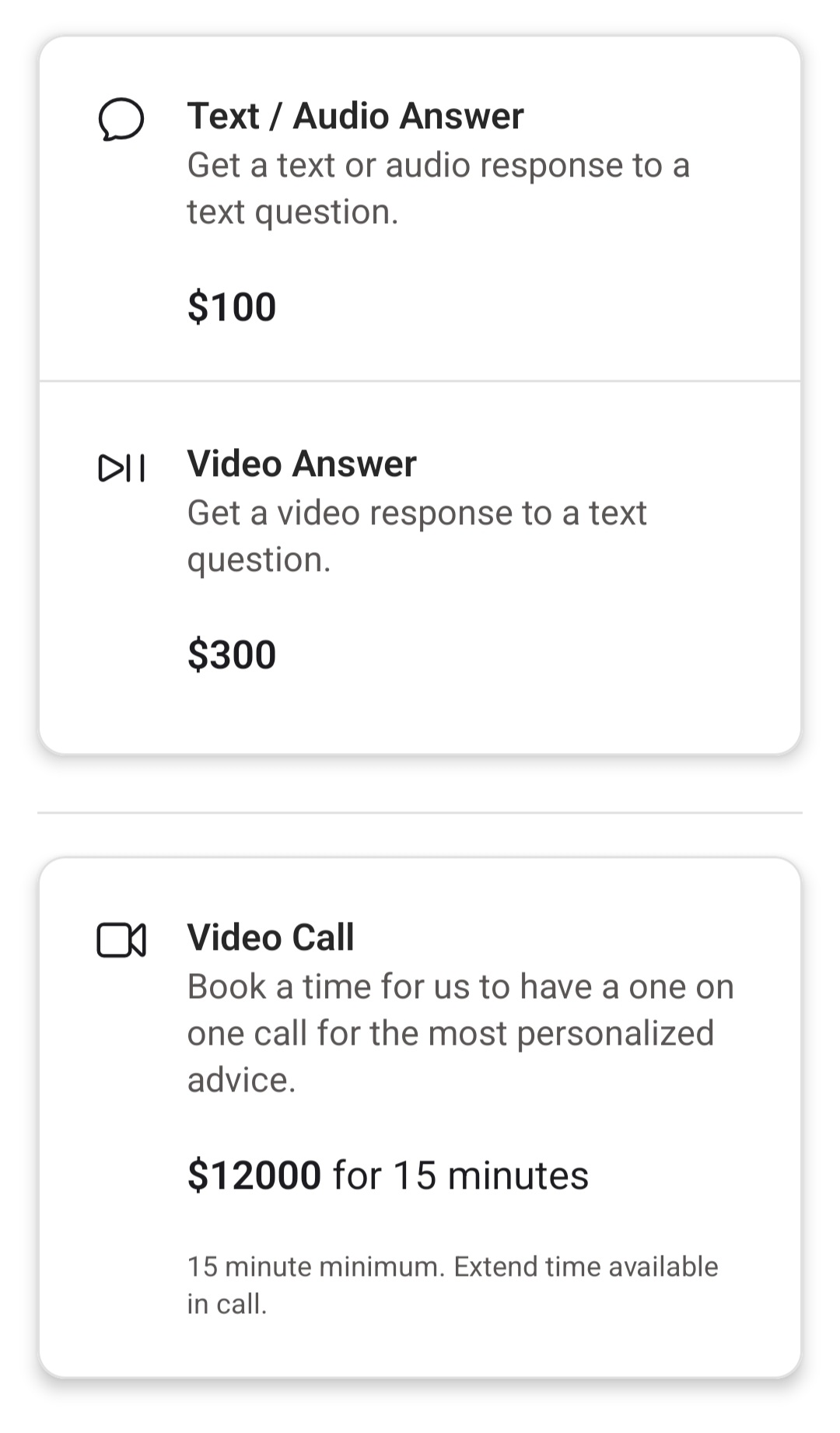Choose the $300 Video Answer option
The height and width of the screenshot is (1433, 840).
420,567
